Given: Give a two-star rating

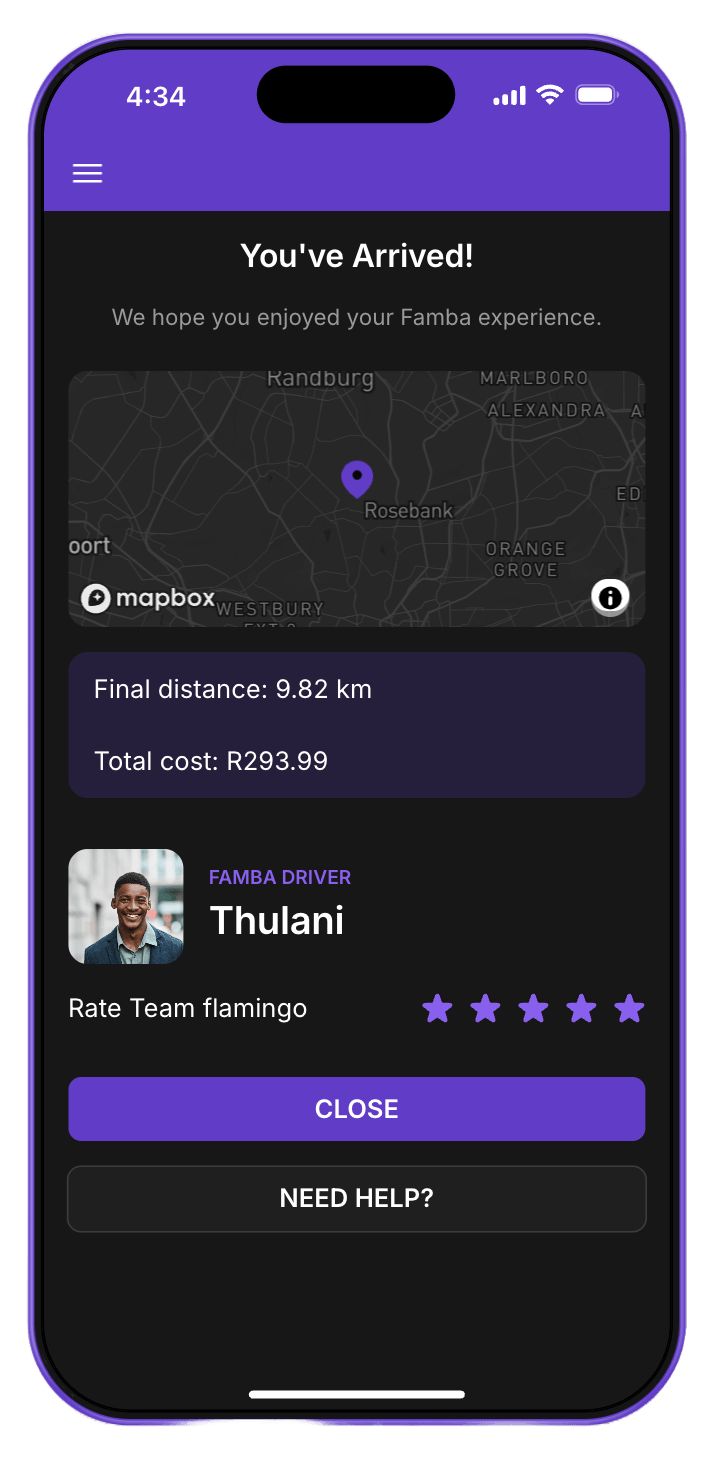Looking at the screenshot, I should pyautogui.click(x=485, y=1008).
